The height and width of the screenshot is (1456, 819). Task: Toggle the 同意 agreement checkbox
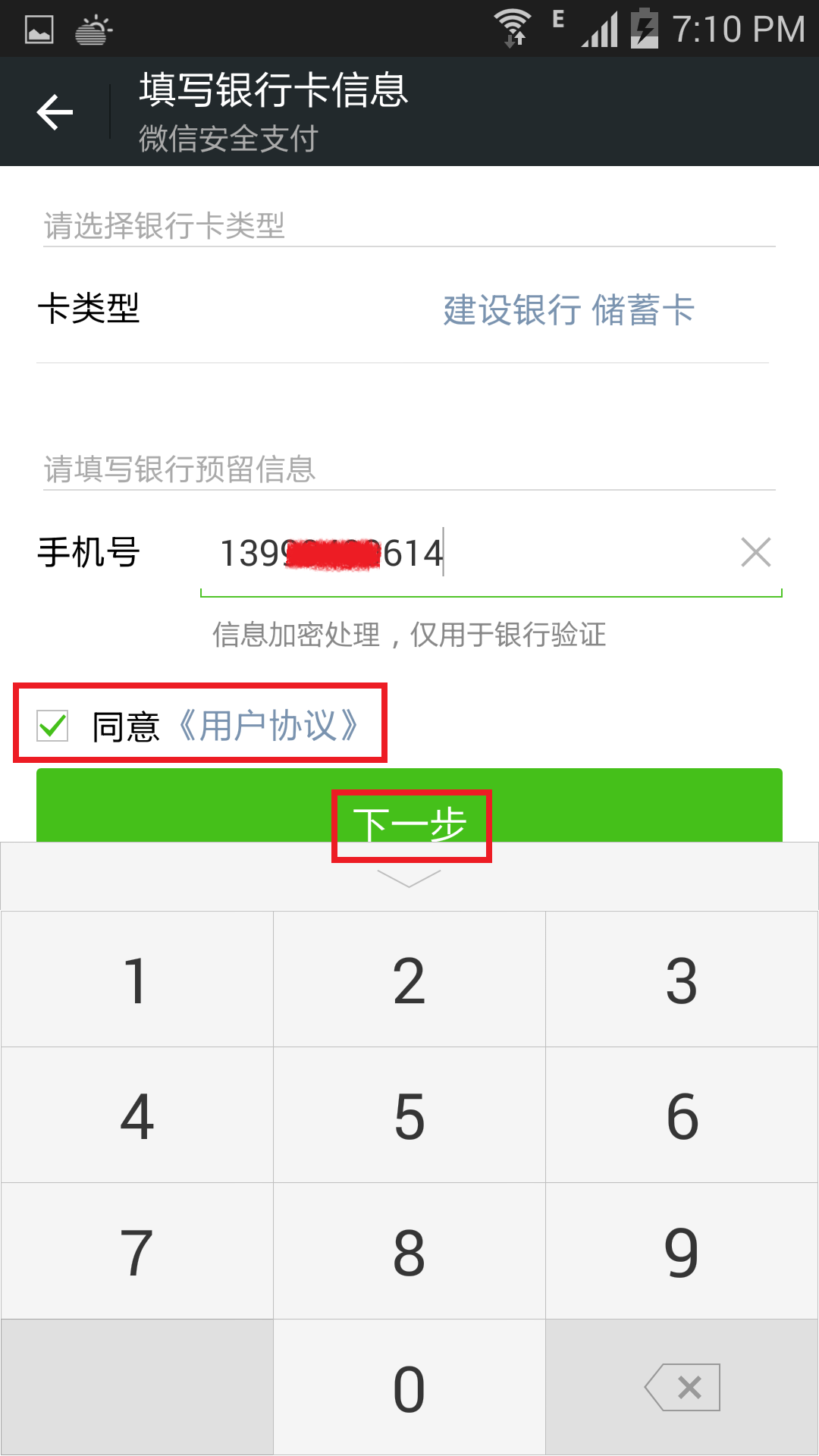click(52, 726)
